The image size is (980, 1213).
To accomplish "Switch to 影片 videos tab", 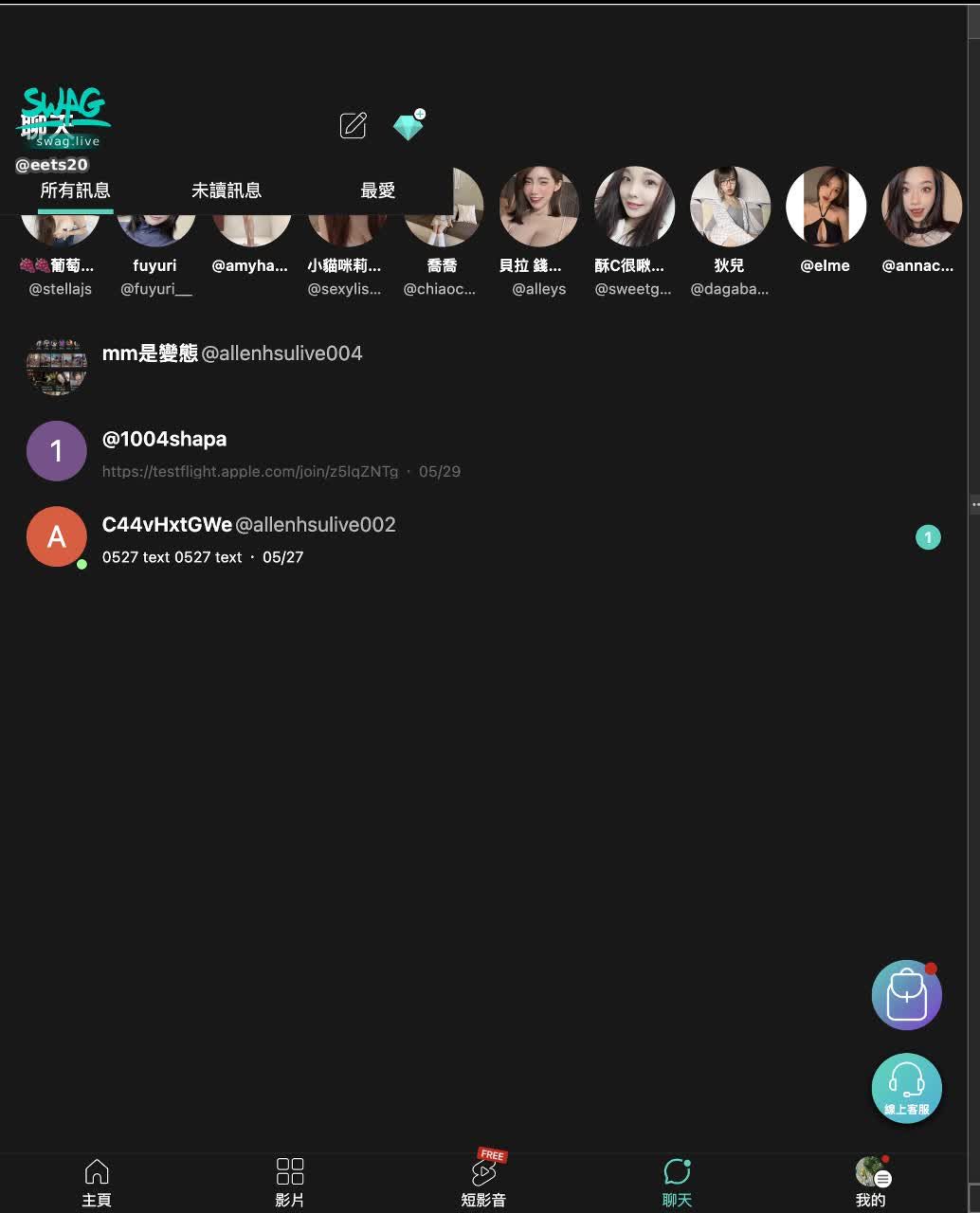I will click(x=290, y=1182).
